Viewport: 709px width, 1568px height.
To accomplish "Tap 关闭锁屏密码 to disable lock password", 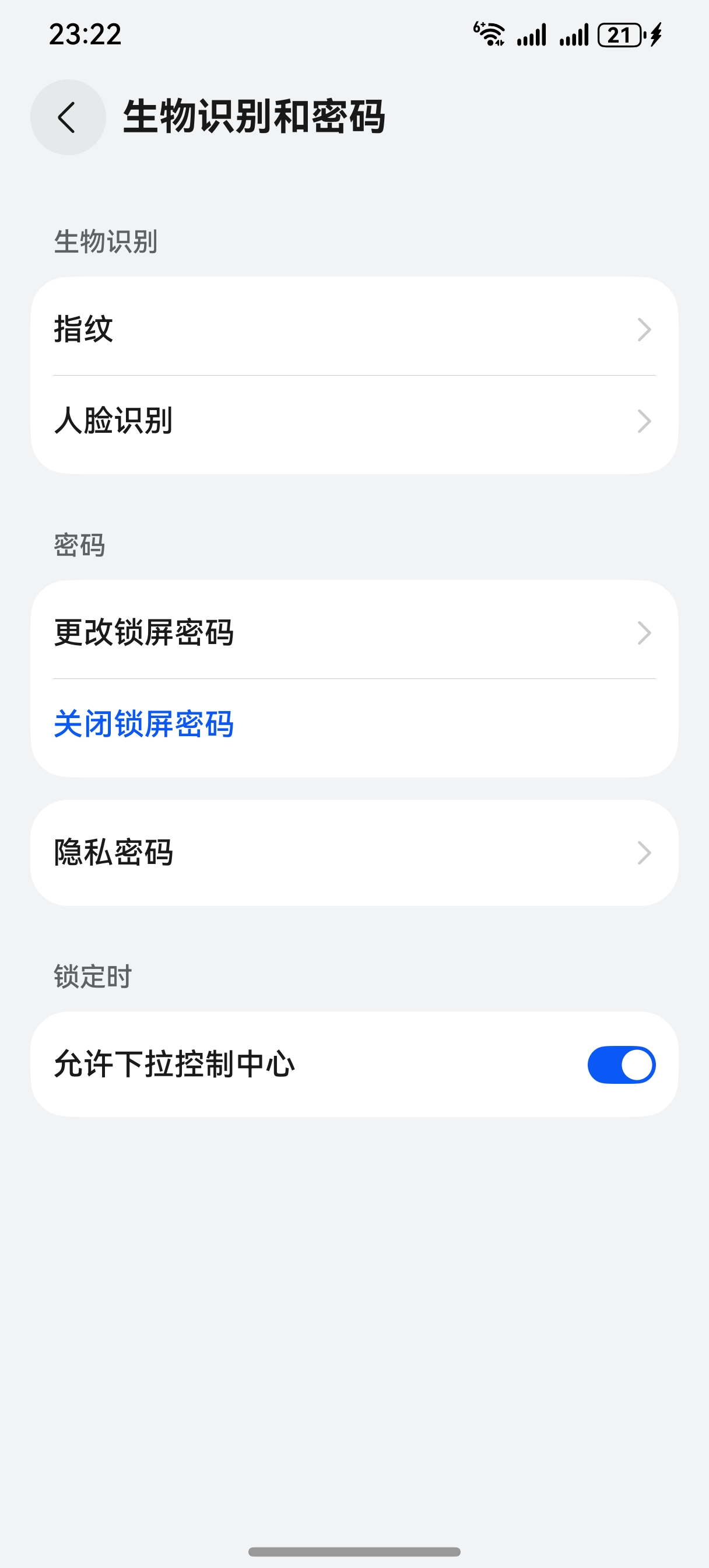I will [x=144, y=724].
